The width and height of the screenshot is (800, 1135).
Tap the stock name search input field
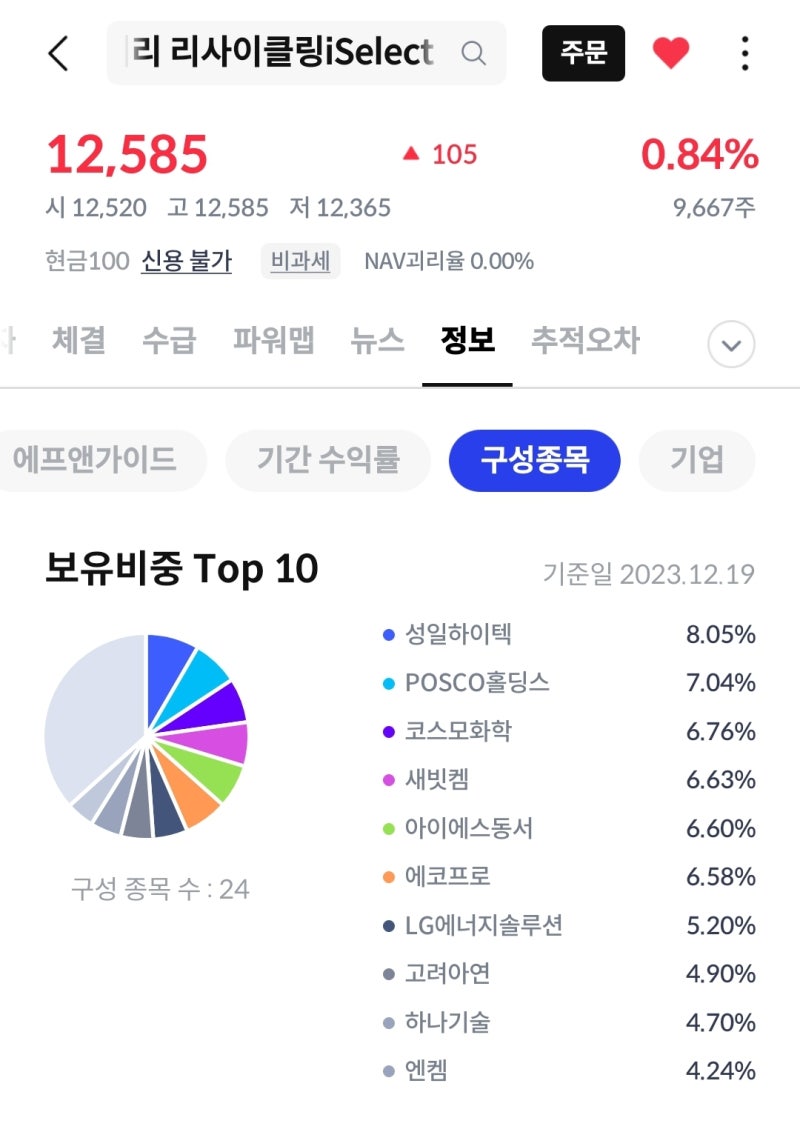[290, 54]
